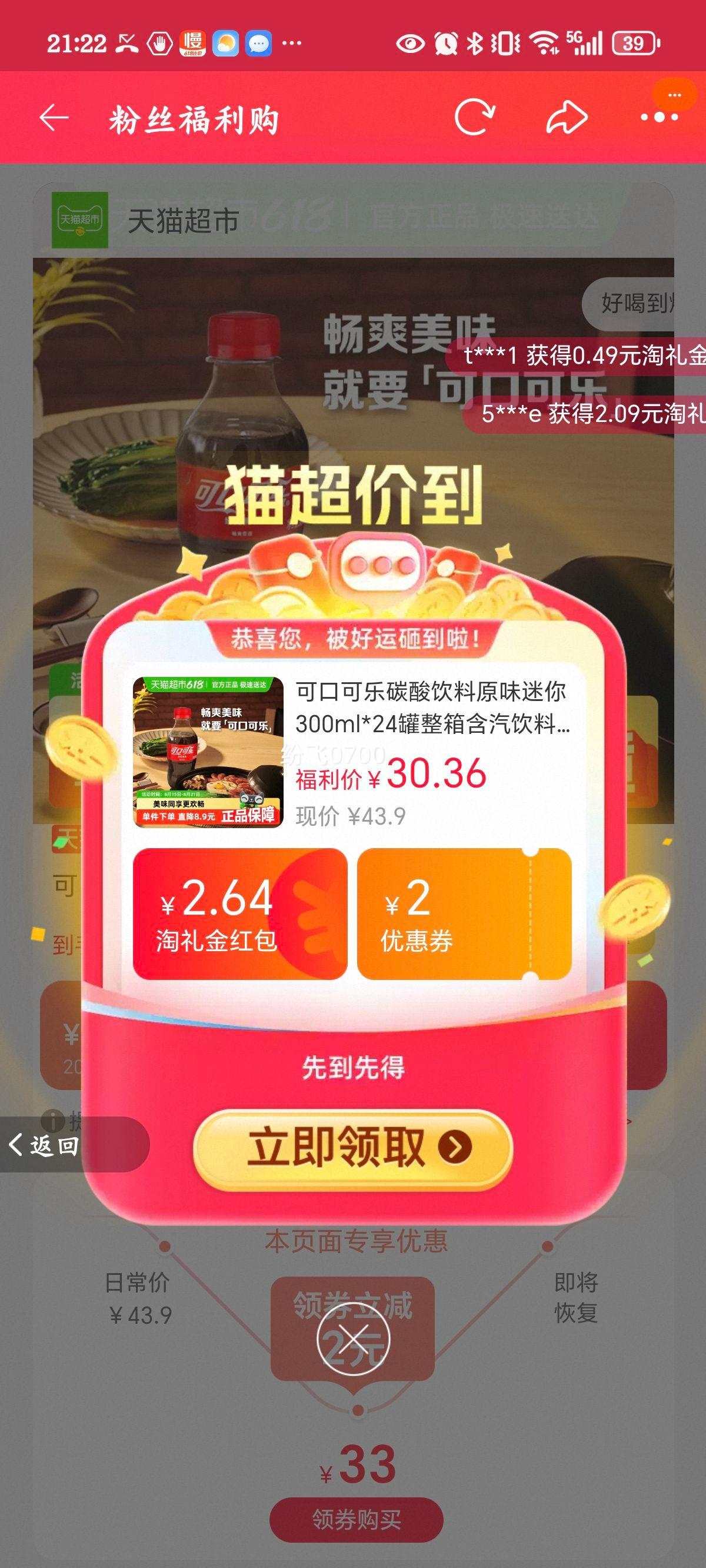Select the ¥2.64 淘礼金红包
This screenshot has width=706, height=1568.
click(x=240, y=913)
